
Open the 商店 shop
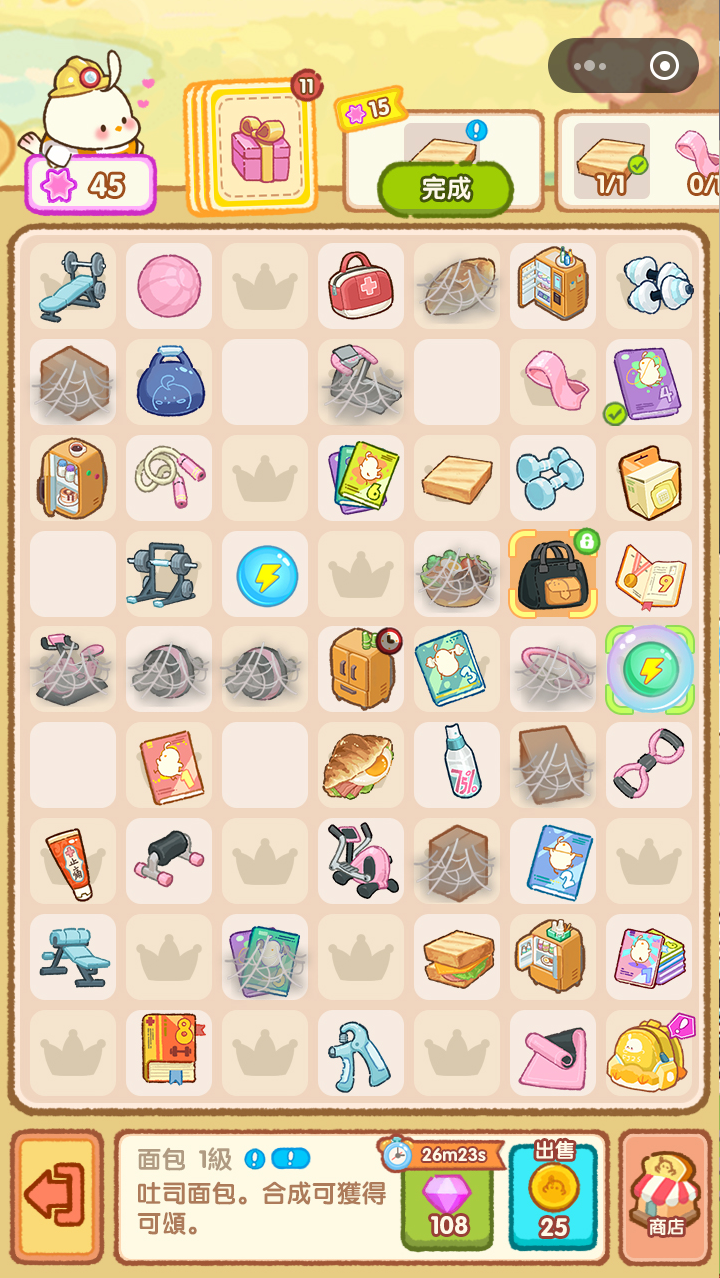click(665, 1197)
